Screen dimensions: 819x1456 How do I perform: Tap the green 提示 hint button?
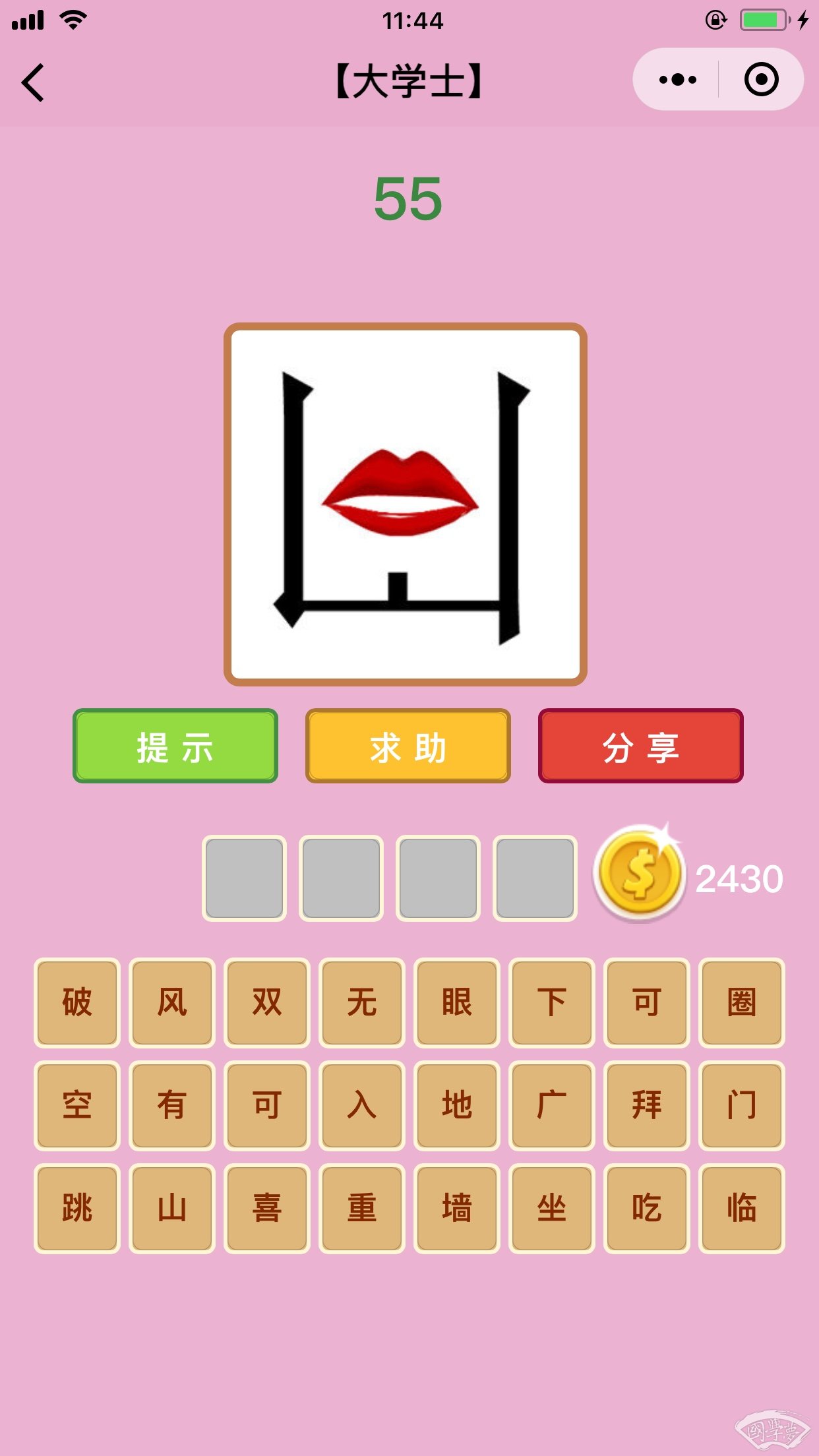click(x=175, y=746)
